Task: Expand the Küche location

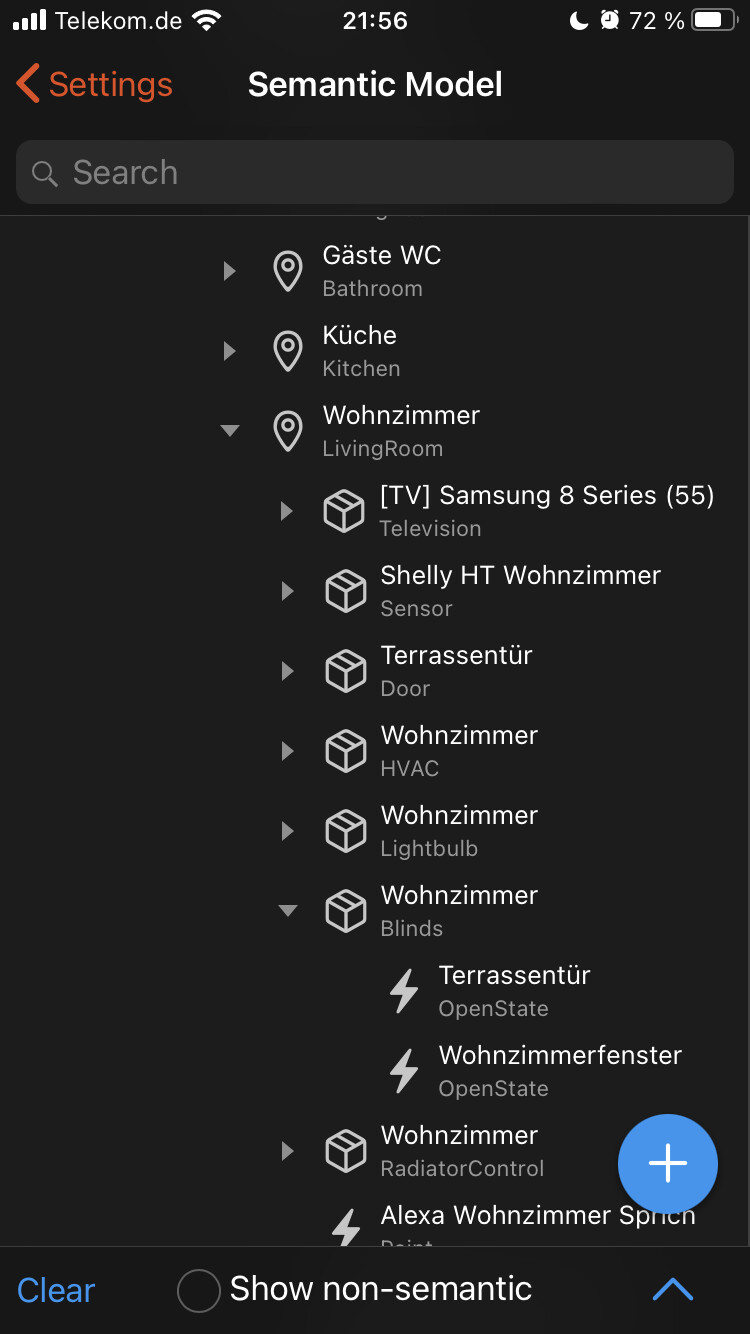Action: [x=230, y=351]
